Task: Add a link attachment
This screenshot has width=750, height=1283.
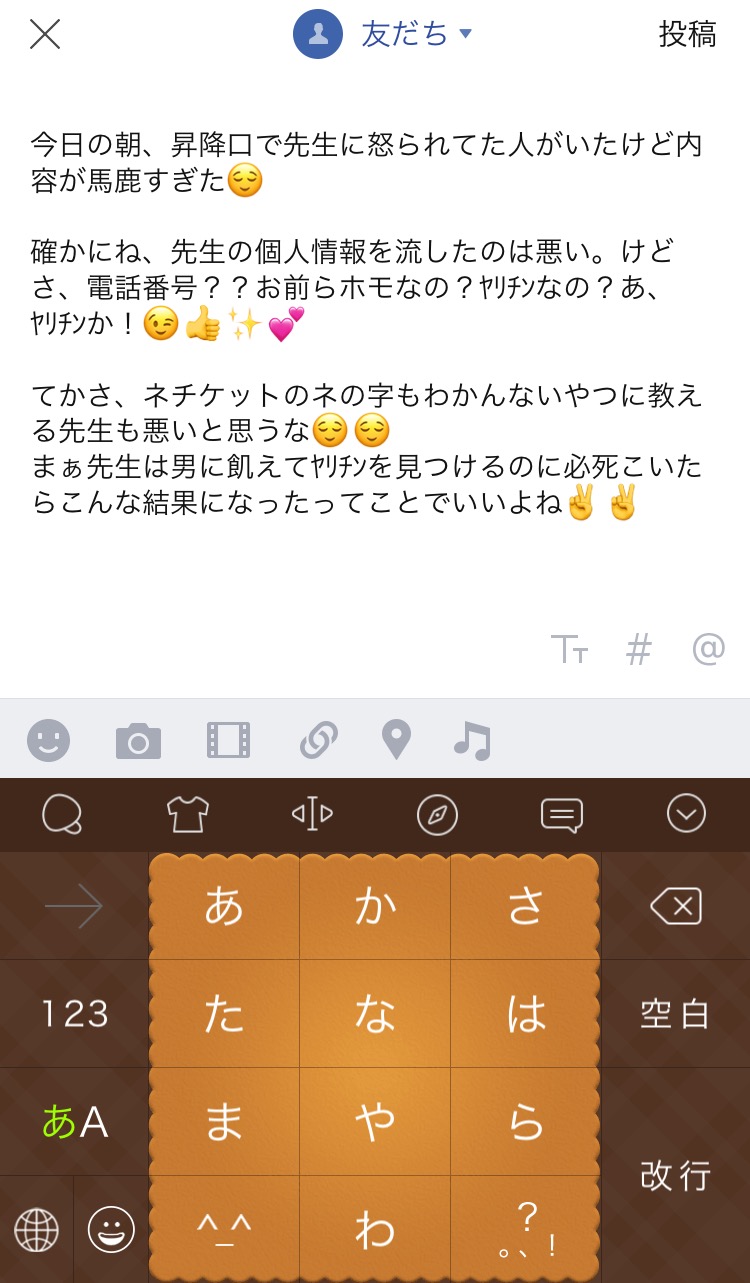Action: click(x=318, y=740)
